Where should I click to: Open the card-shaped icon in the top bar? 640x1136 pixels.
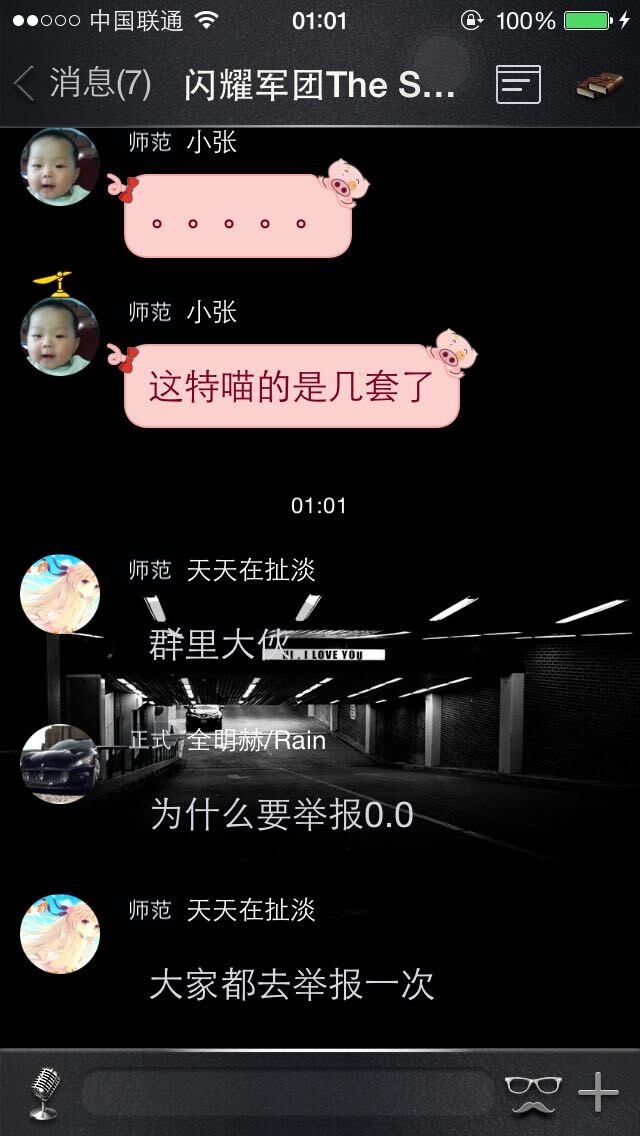tap(518, 85)
